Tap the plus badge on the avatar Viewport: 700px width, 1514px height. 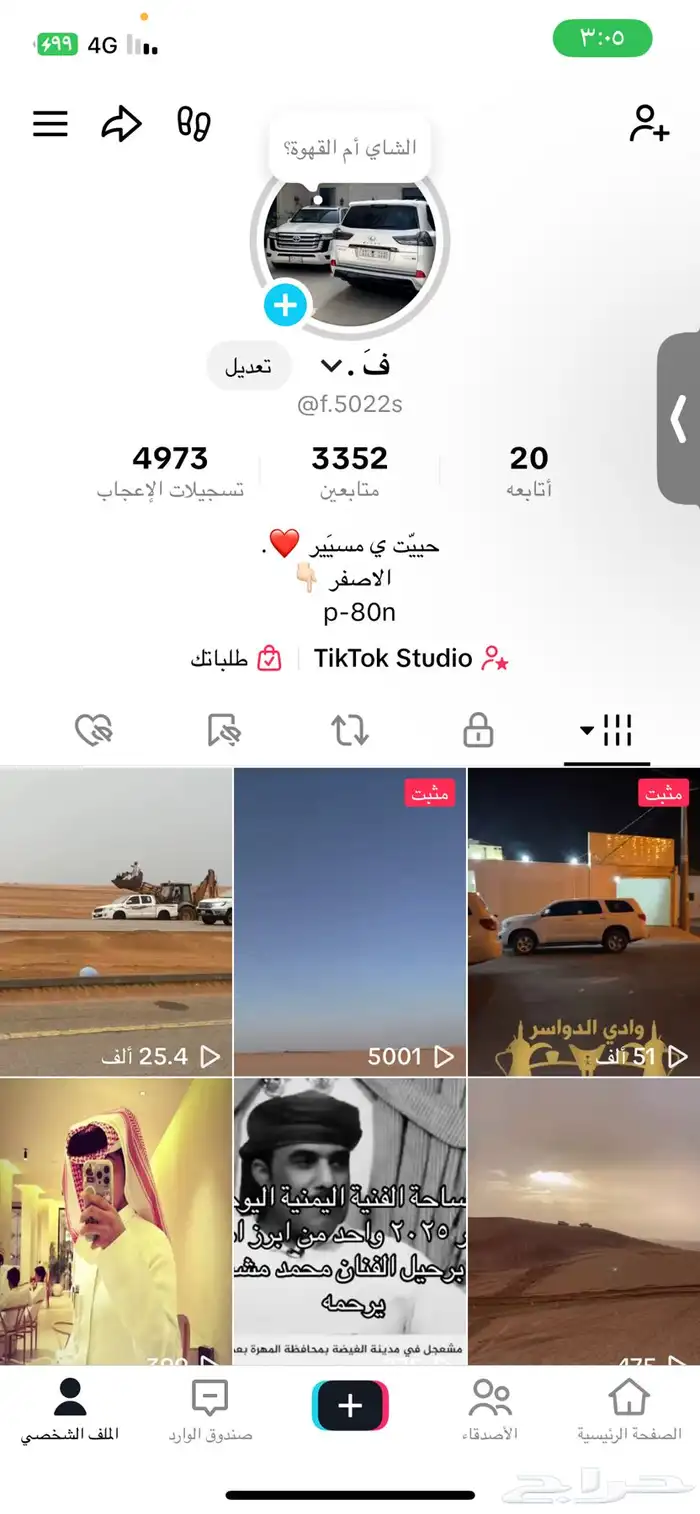click(x=285, y=304)
